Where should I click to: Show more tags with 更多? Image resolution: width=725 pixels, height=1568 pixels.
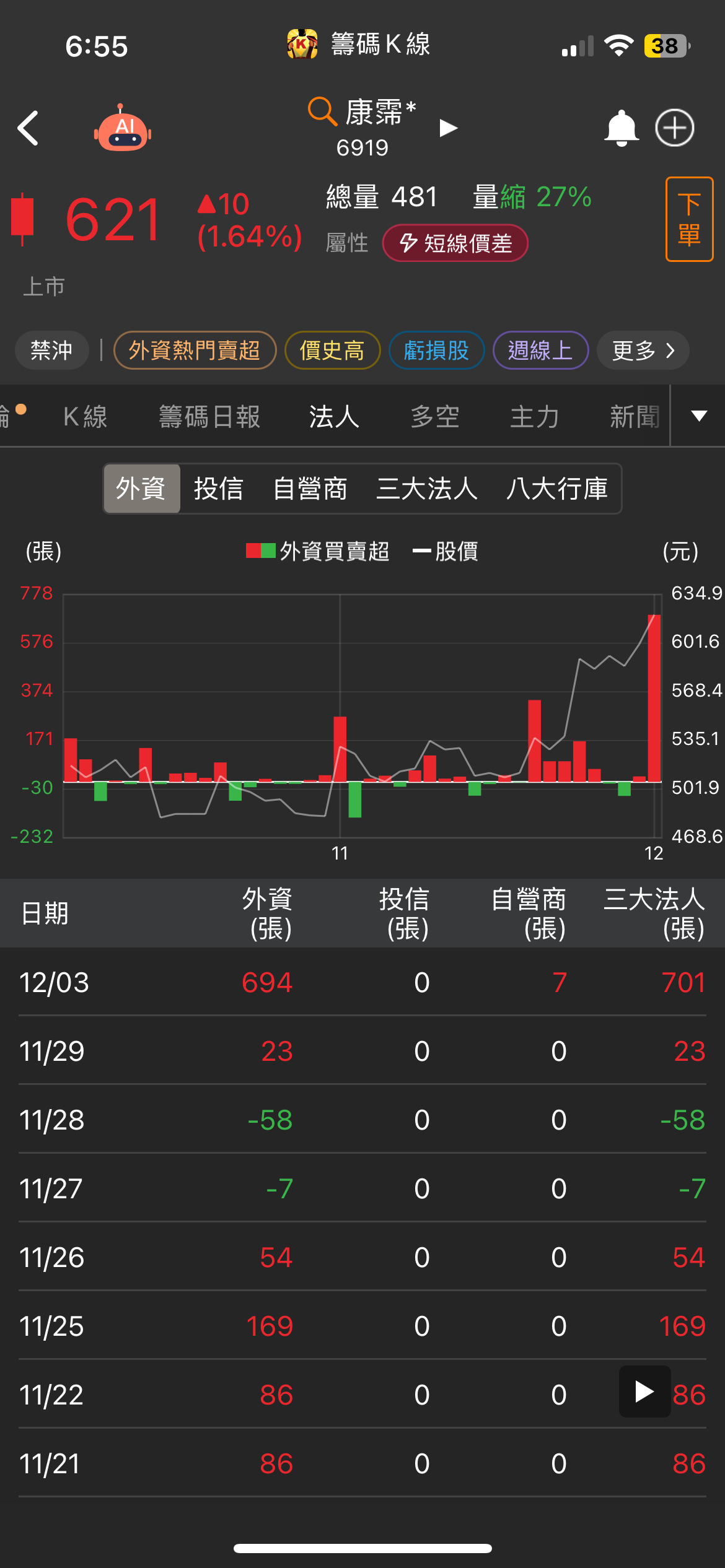[x=643, y=351]
